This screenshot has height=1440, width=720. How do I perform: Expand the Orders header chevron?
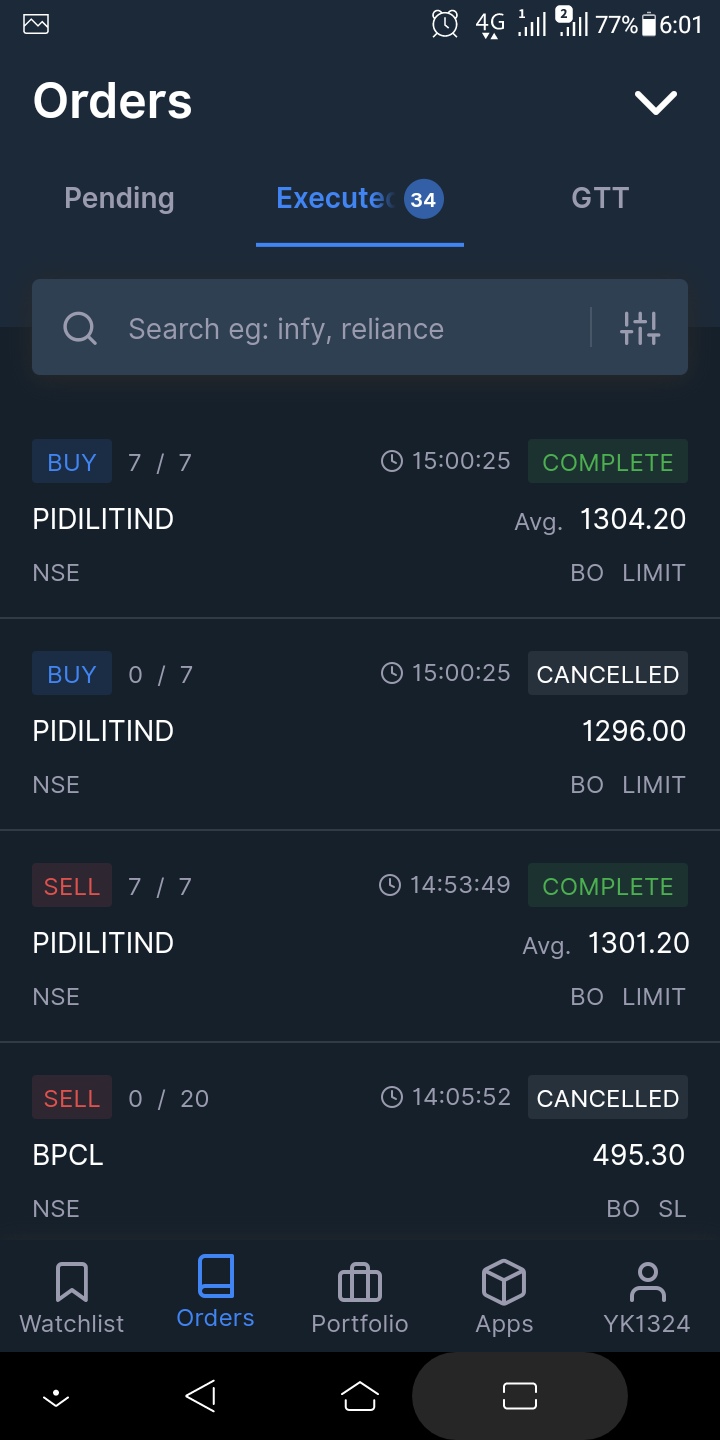coord(656,102)
